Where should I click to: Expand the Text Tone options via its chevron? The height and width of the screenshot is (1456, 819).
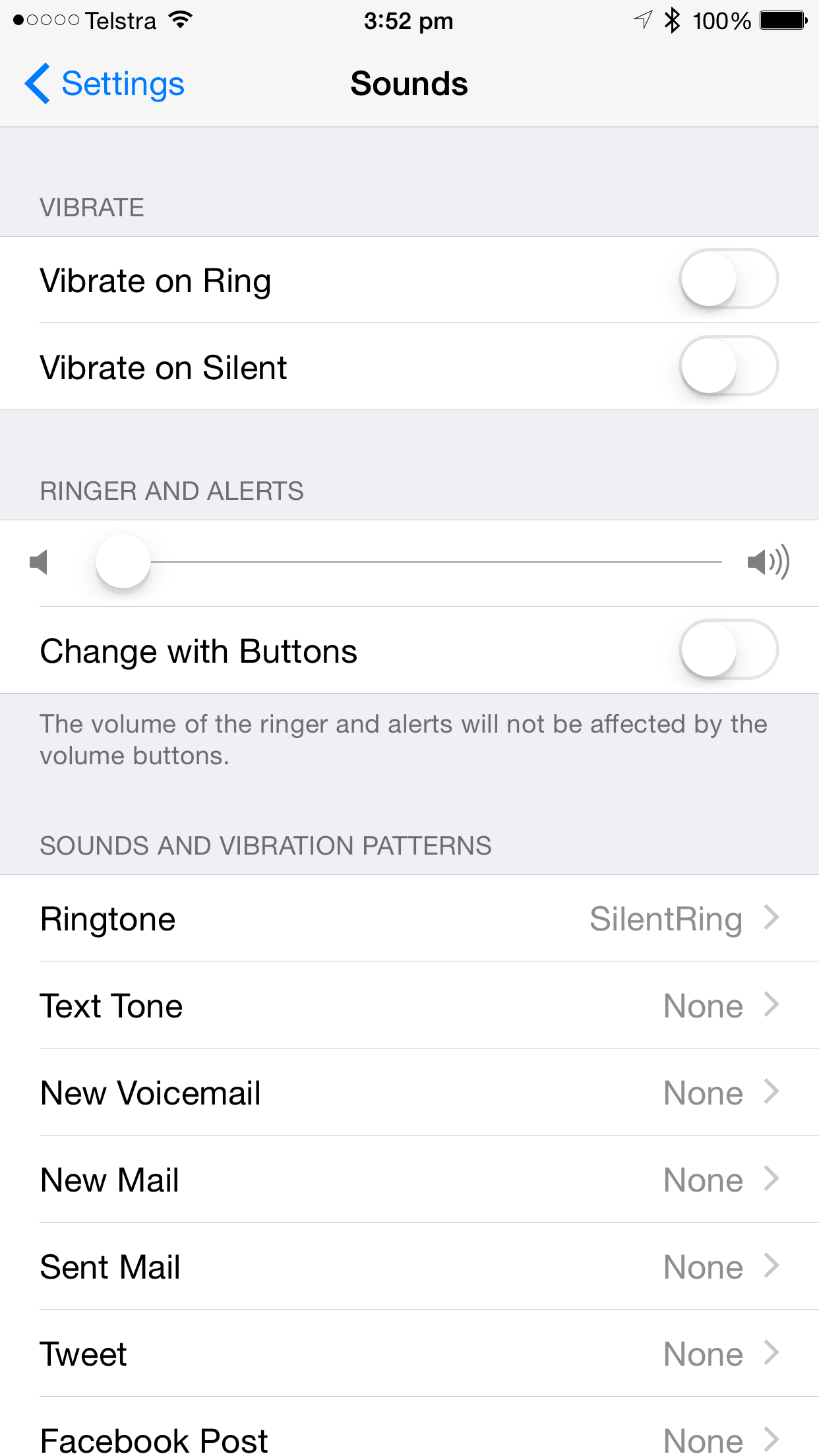tap(770, 1005)
